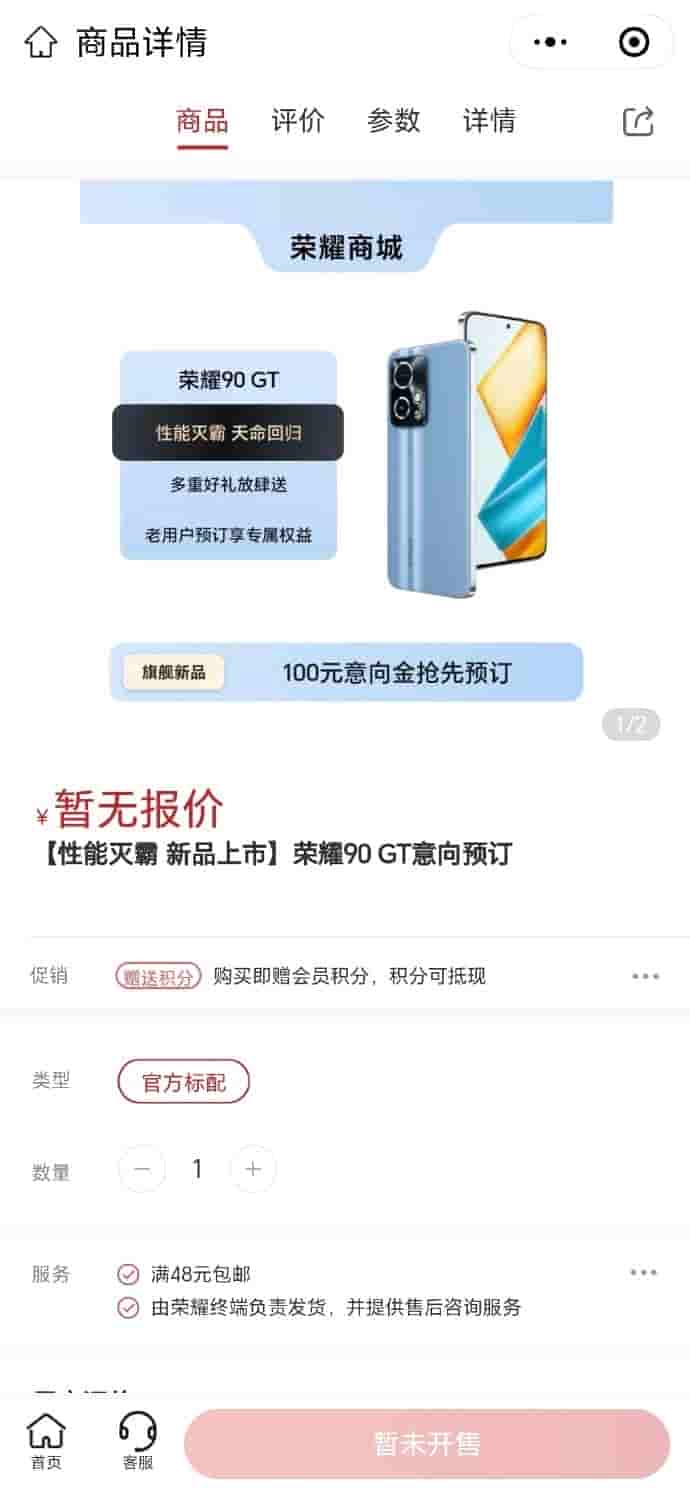Switch to the 参数 tab
Screen dimensions: 690x1488
pyautogui.click(x=393, y=121)
